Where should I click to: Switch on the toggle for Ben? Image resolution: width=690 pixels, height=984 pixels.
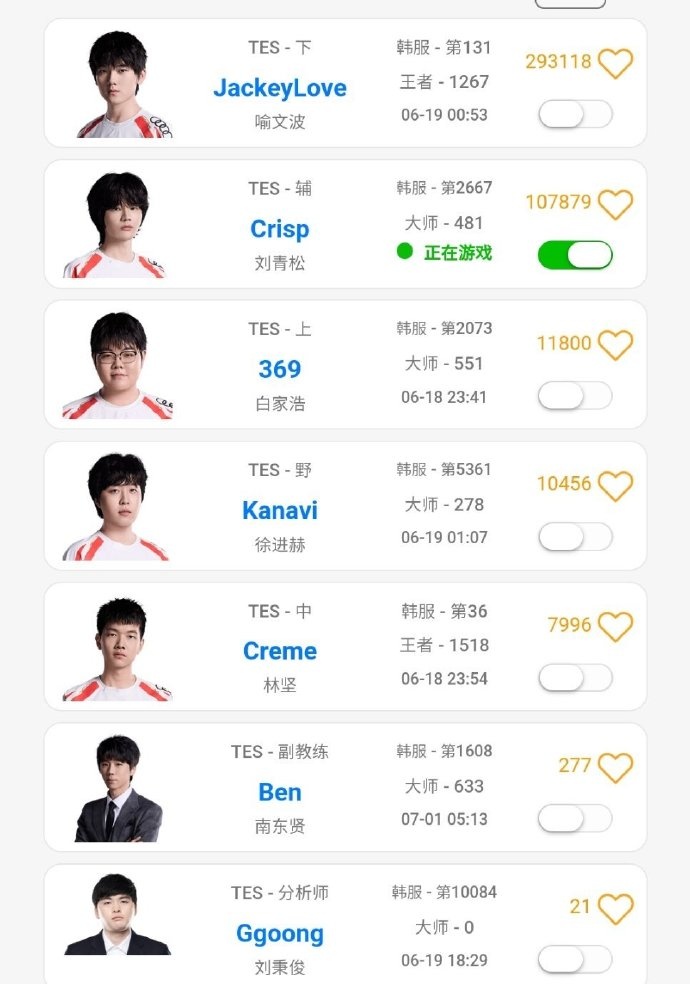click(575, 819)
